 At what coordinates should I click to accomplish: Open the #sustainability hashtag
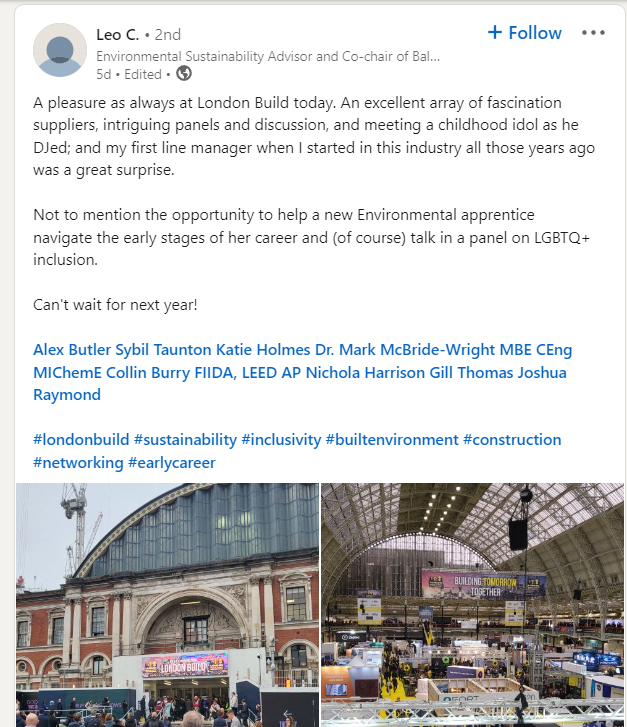(185, 440)
